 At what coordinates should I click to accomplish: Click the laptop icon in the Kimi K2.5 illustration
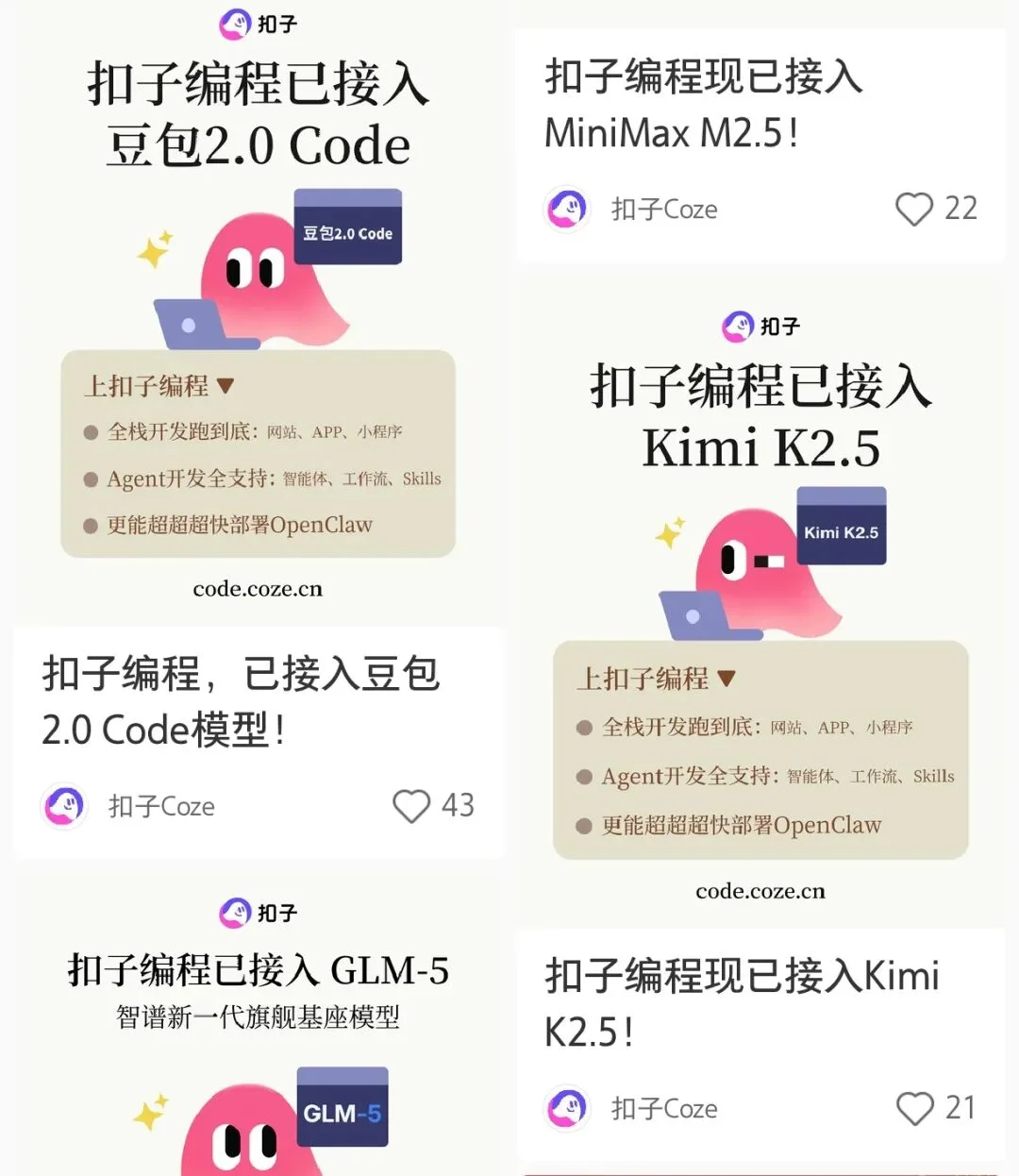pyautogui.click(x=695, y=613)
